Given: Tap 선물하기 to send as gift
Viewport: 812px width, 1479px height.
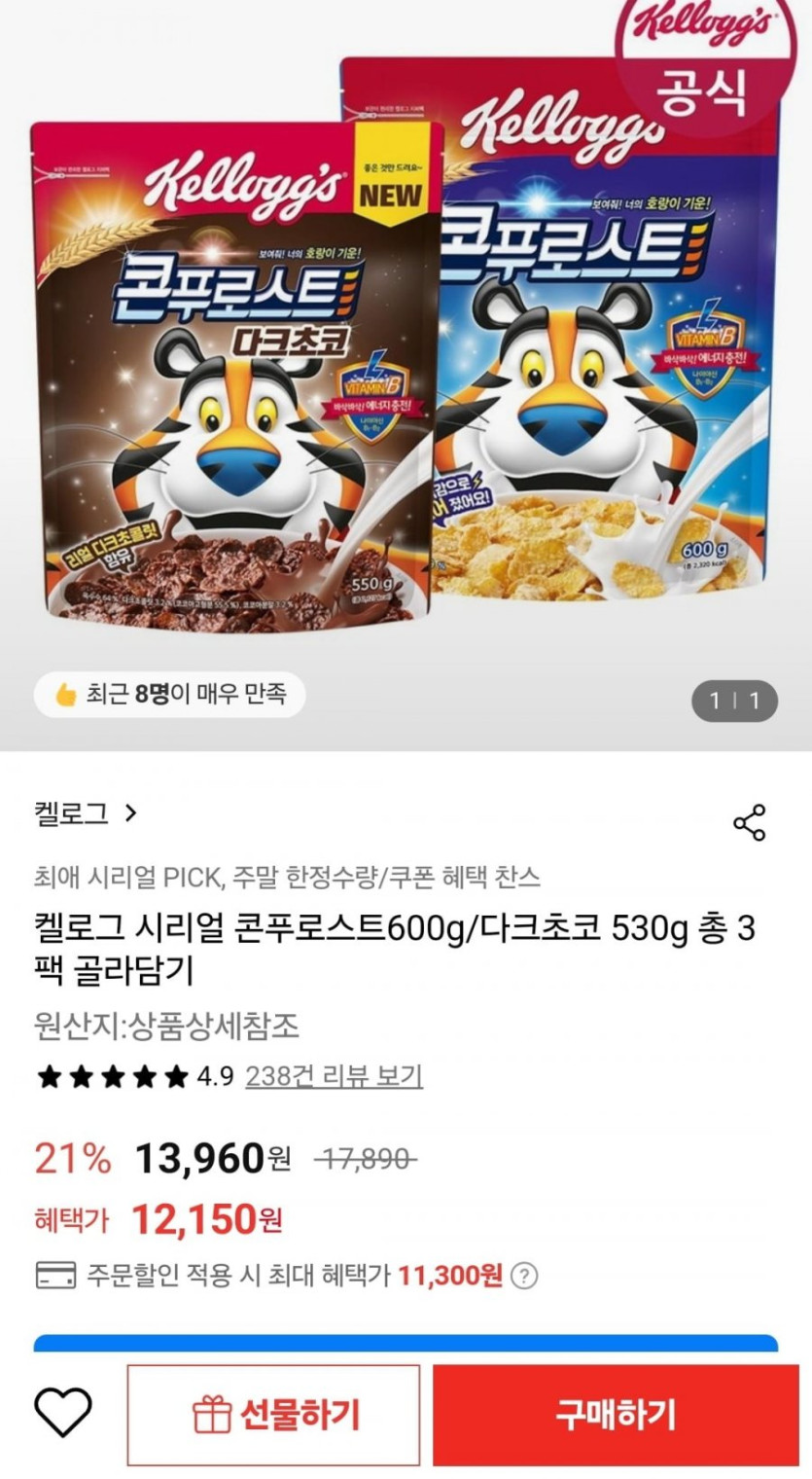Looking at the screenshot, I should (x=273, y=1415).
